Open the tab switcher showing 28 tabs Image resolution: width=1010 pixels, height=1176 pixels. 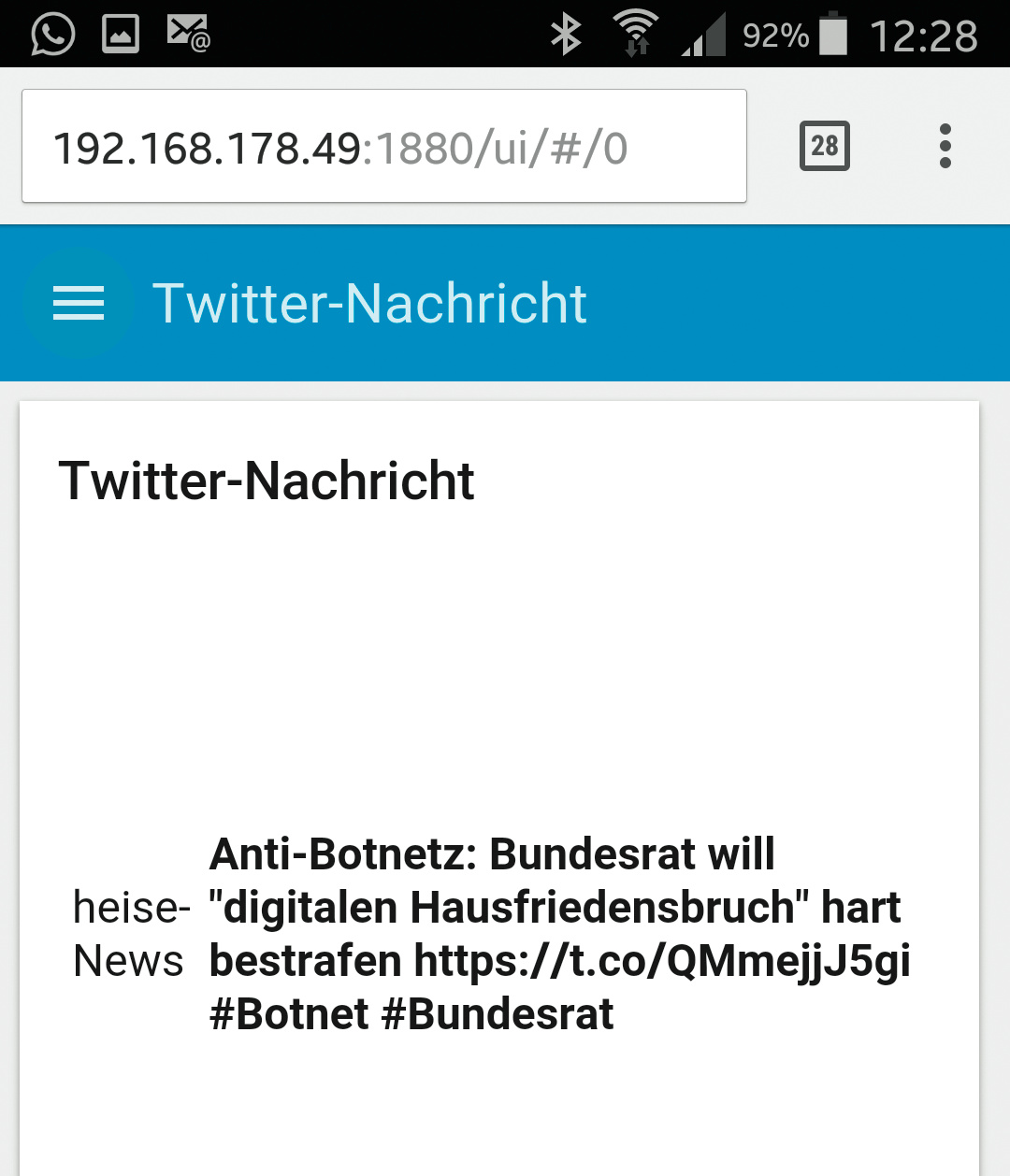pyautogui.click(x=824, y=146)
